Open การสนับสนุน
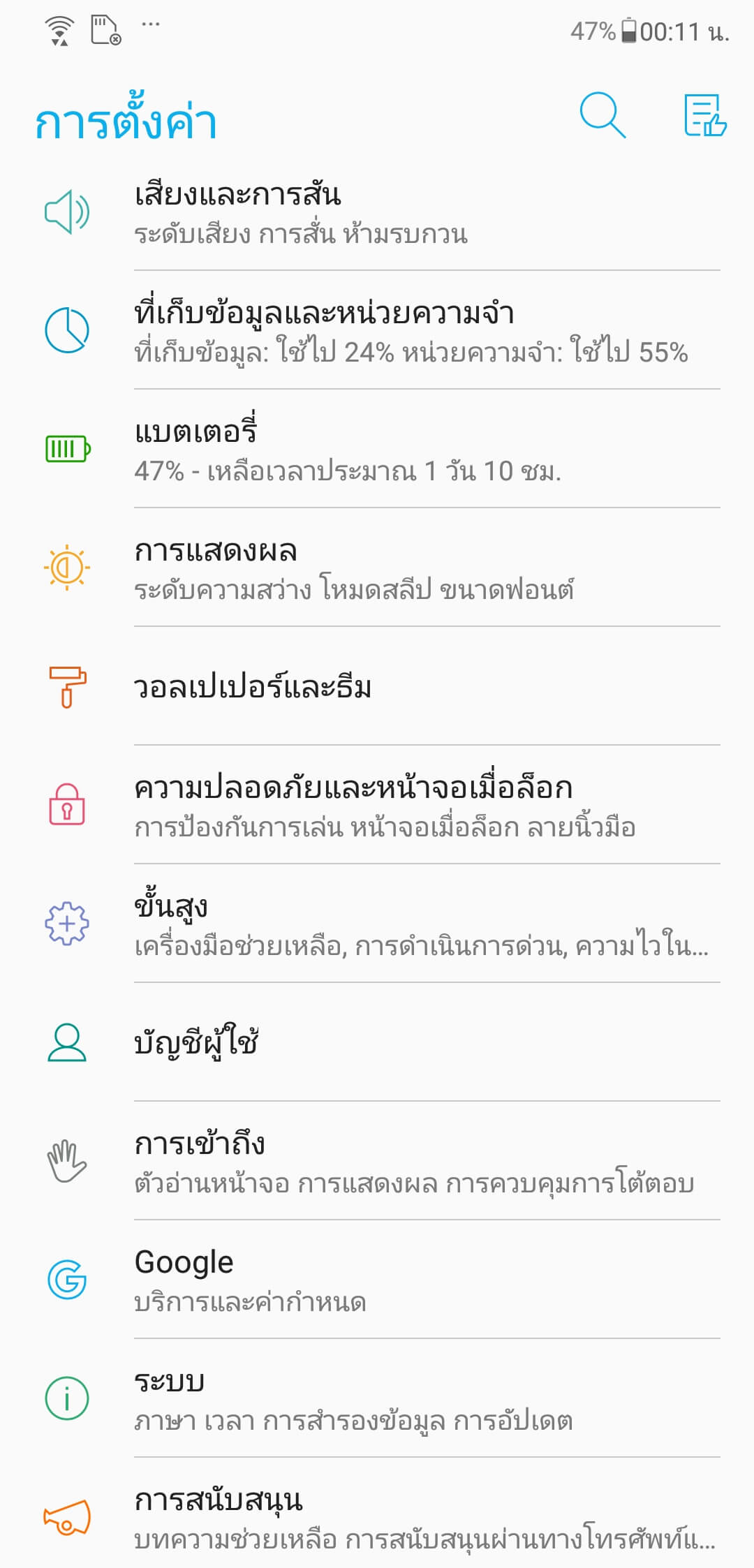 377,1515
